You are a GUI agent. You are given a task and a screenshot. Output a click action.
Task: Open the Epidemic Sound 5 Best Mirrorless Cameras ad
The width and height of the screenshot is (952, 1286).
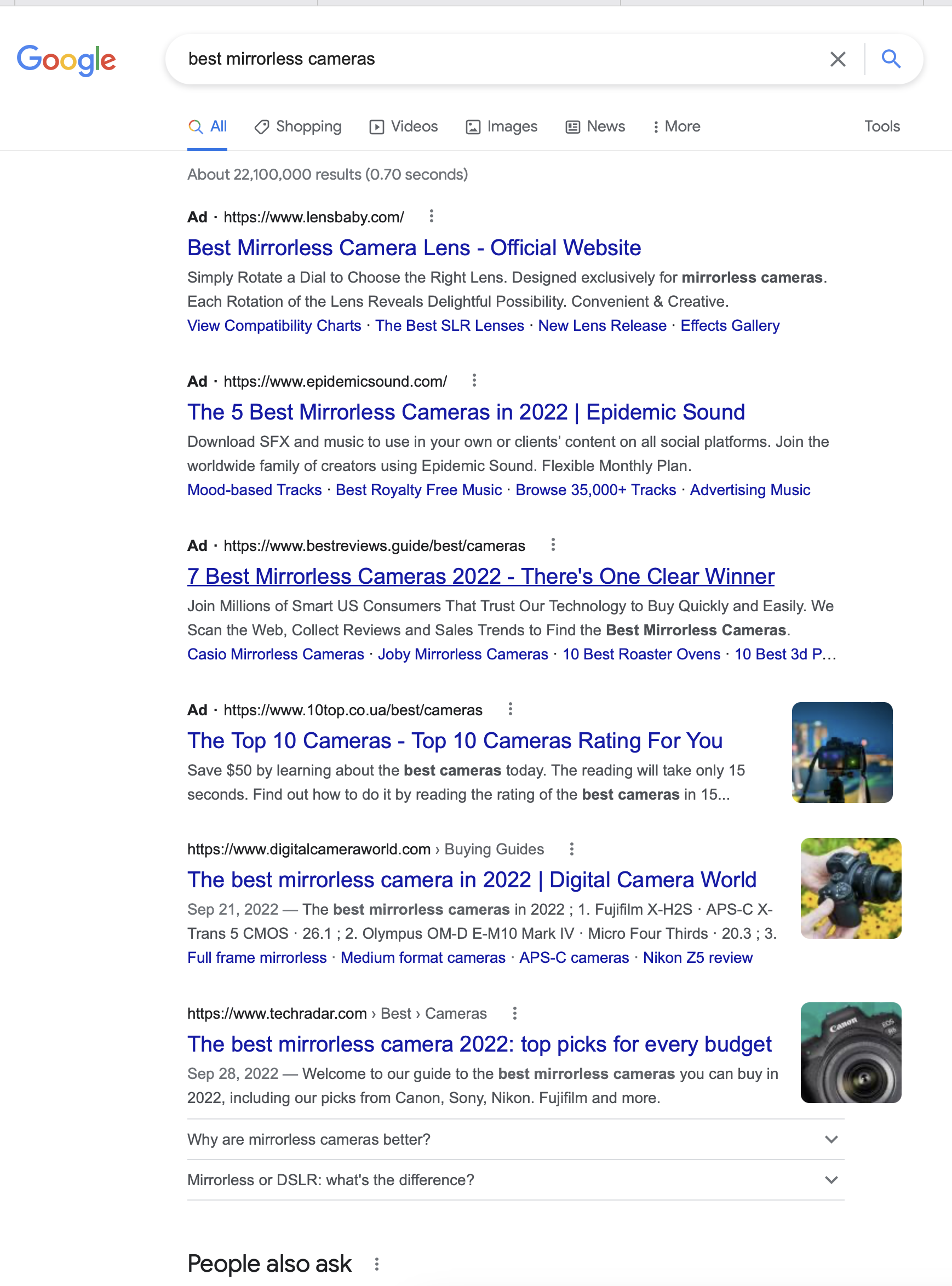(466, 412)
